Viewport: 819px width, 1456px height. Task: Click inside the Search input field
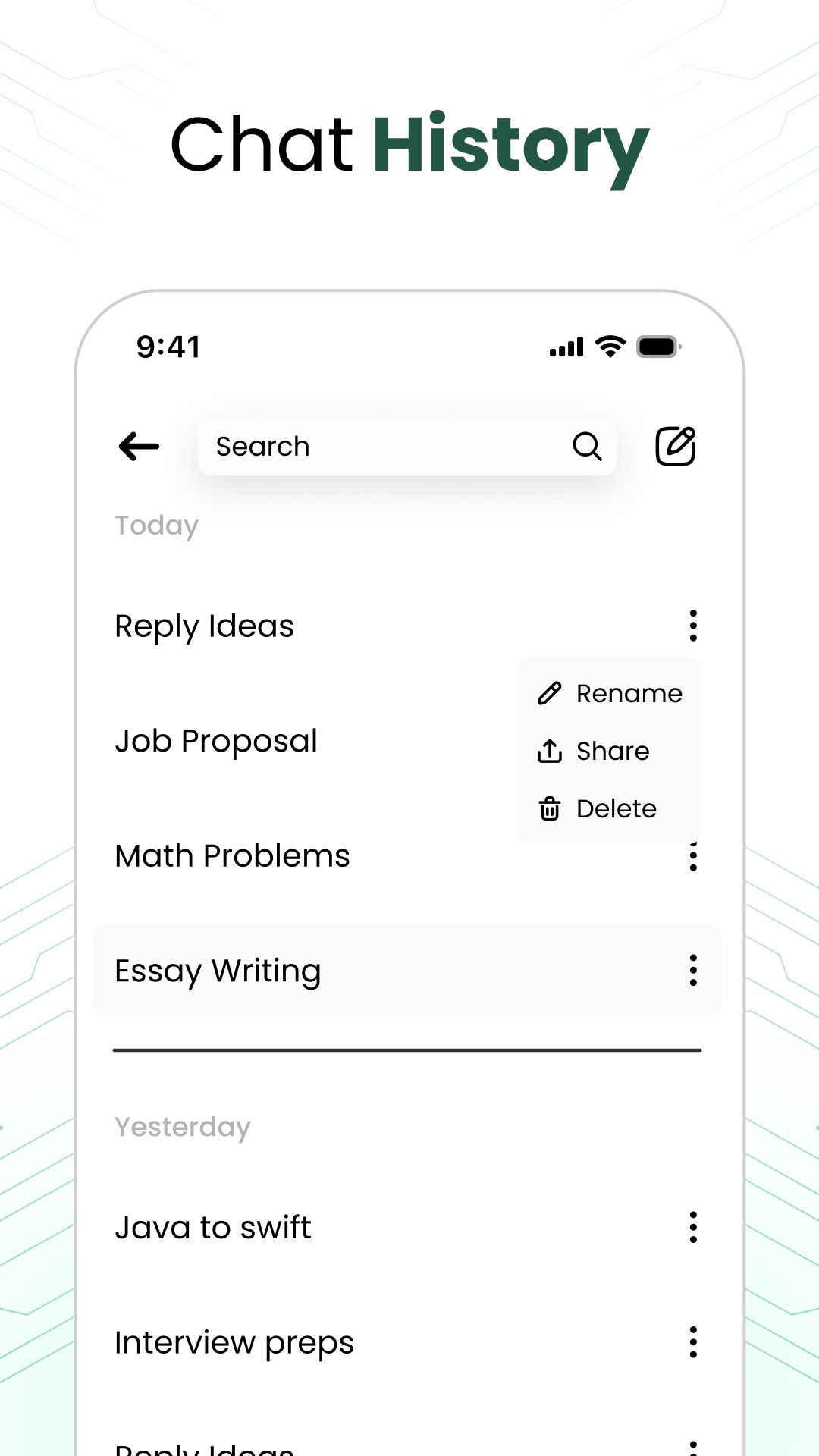(x=341, y=447)
